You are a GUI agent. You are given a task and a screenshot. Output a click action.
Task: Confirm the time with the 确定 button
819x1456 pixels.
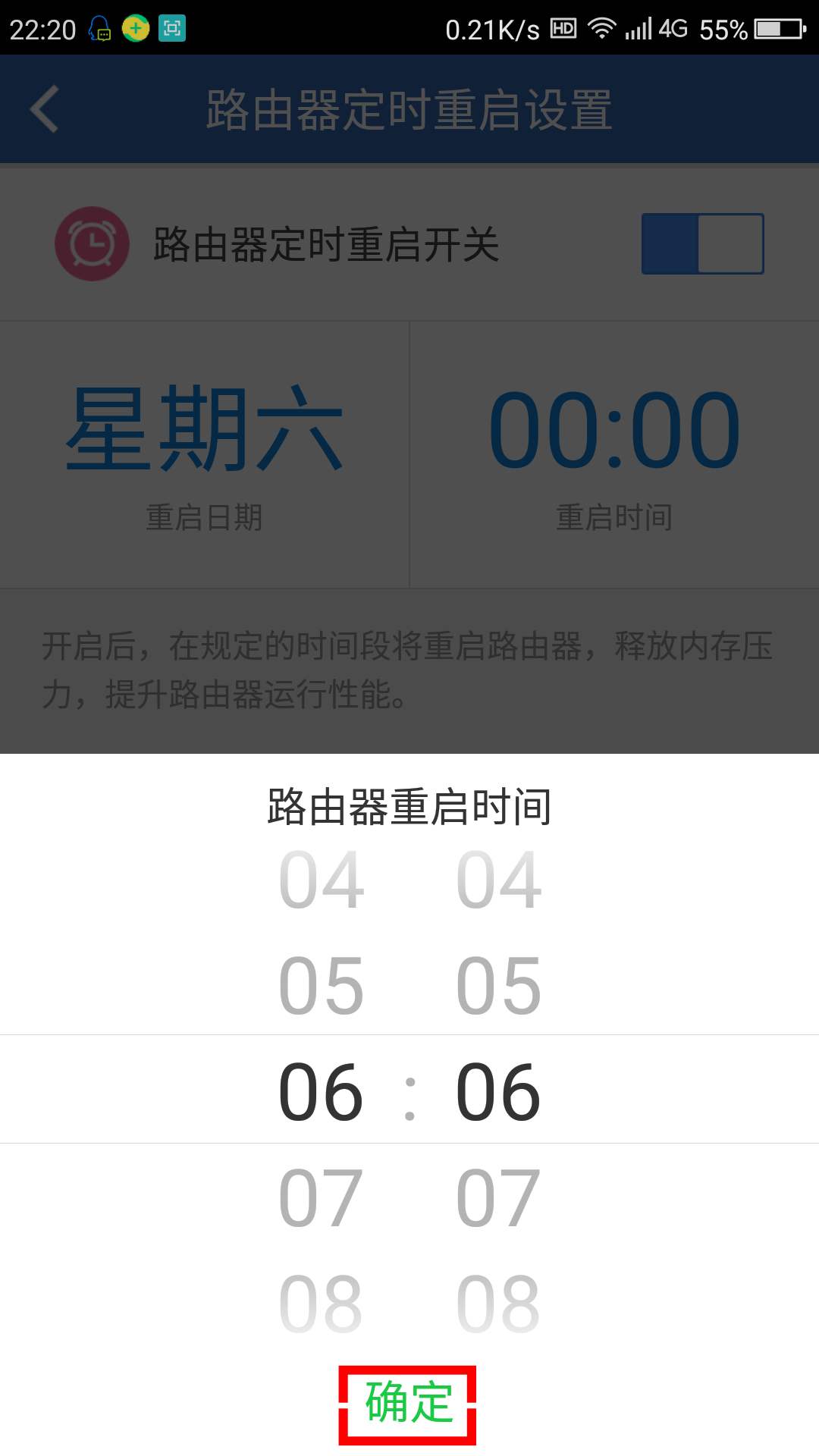pyautogui.click(x=408, y=1404)
